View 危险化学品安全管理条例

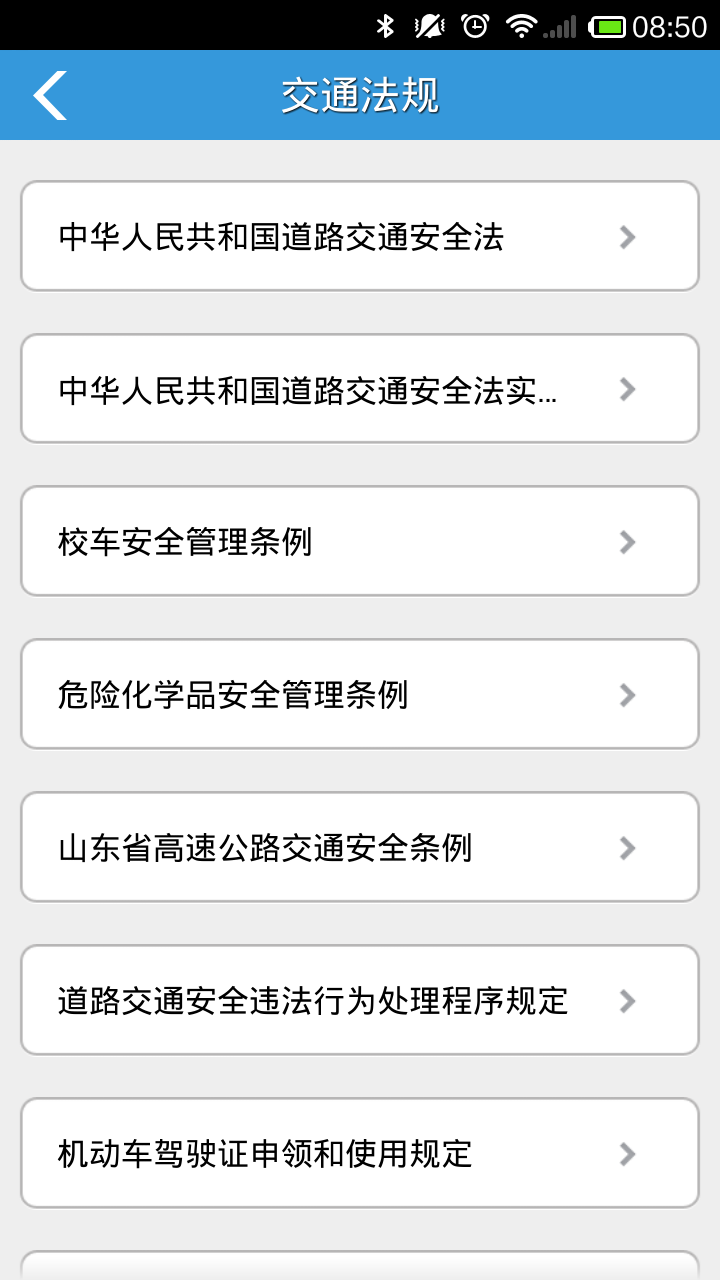coord(359,695)
